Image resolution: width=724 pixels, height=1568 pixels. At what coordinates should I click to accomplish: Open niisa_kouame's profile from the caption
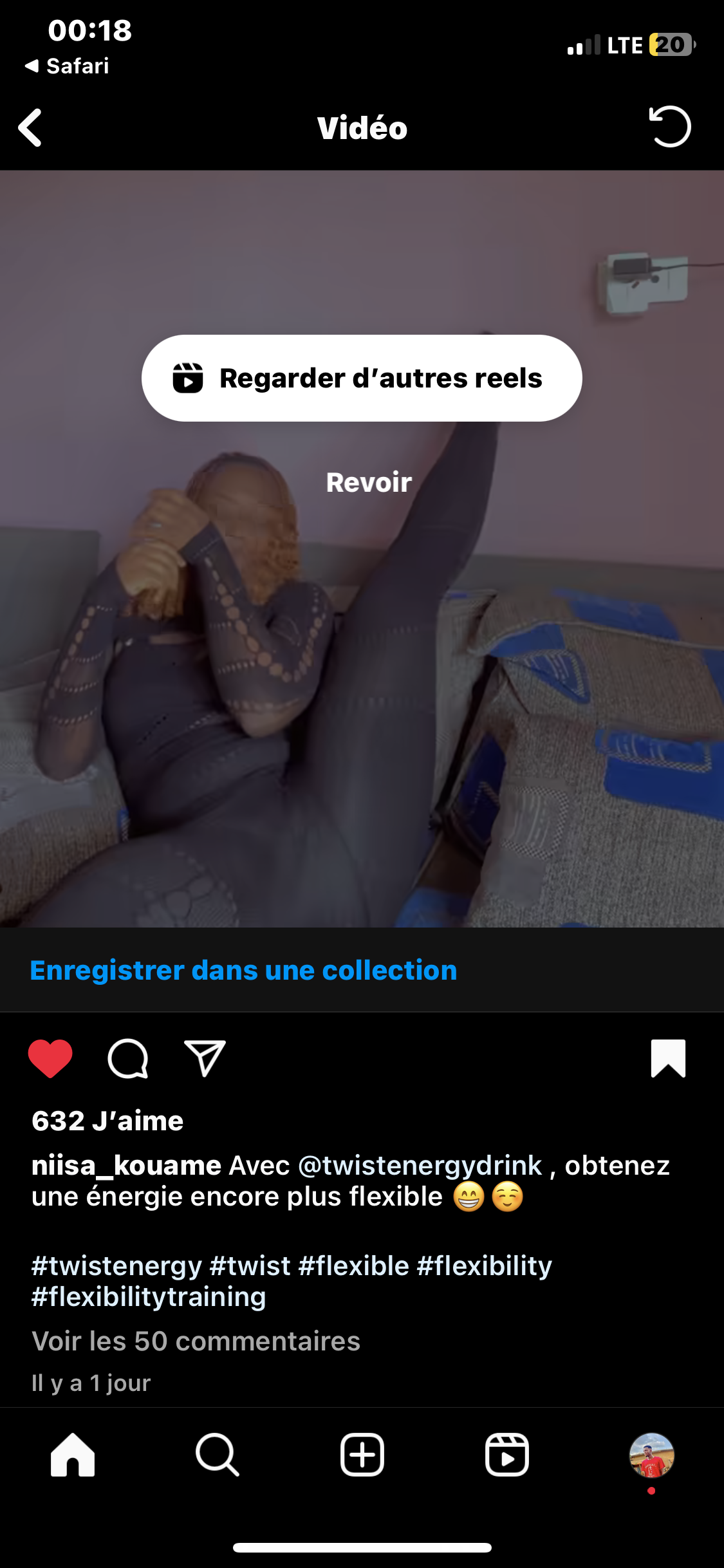tap(127, 1166)
